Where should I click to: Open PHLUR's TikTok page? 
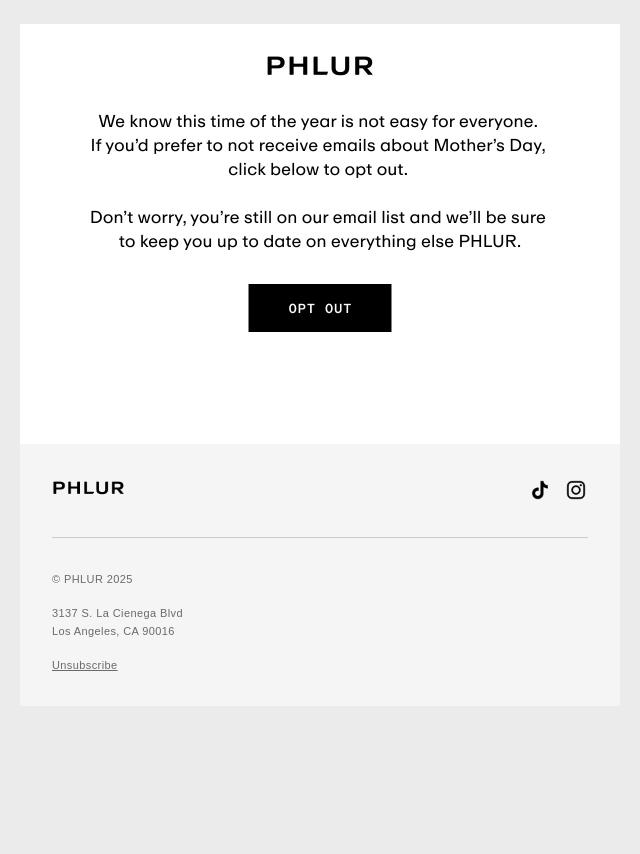click(x=540, y=490)
